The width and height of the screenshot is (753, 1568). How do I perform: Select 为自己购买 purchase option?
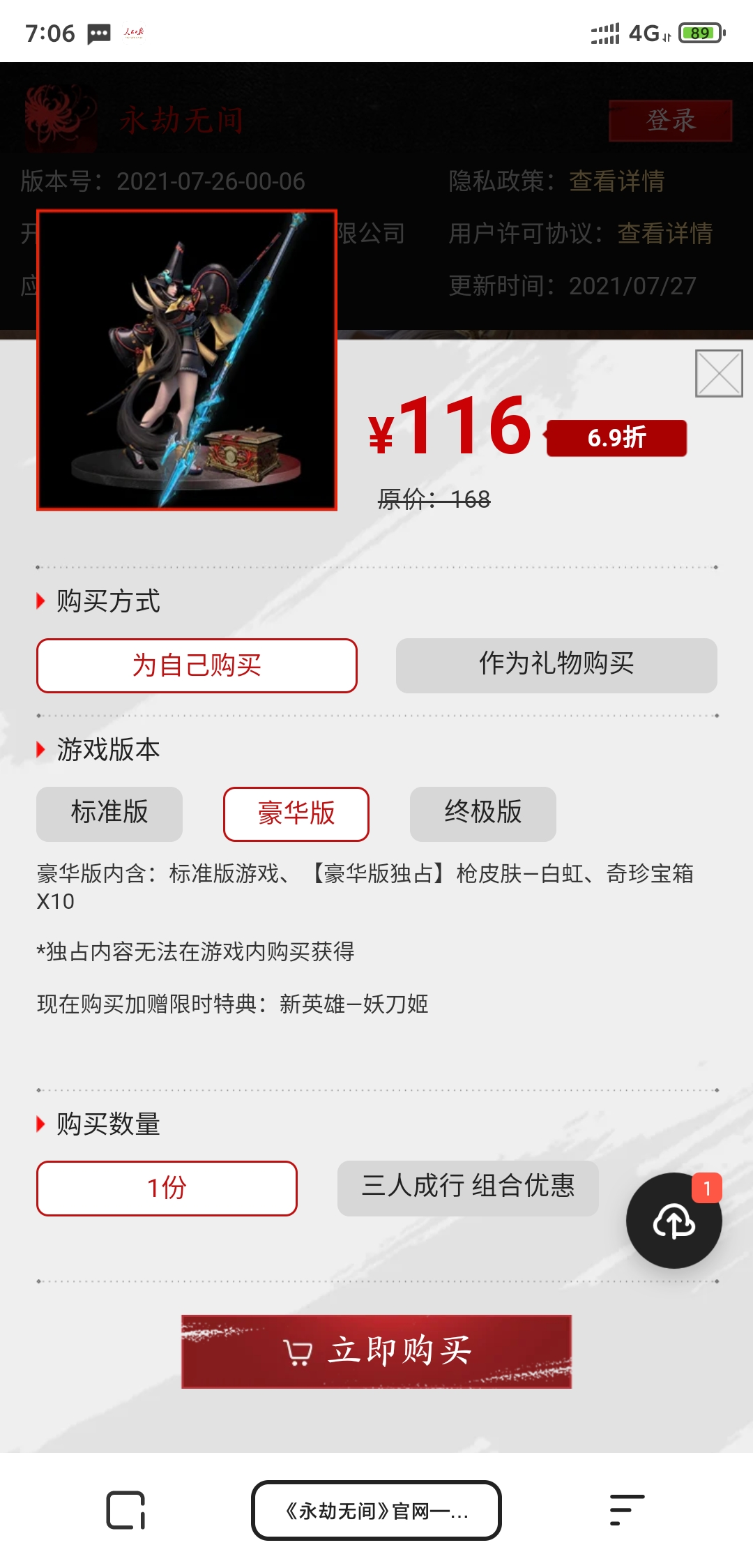pyautogui.click(x=197, y=665)
